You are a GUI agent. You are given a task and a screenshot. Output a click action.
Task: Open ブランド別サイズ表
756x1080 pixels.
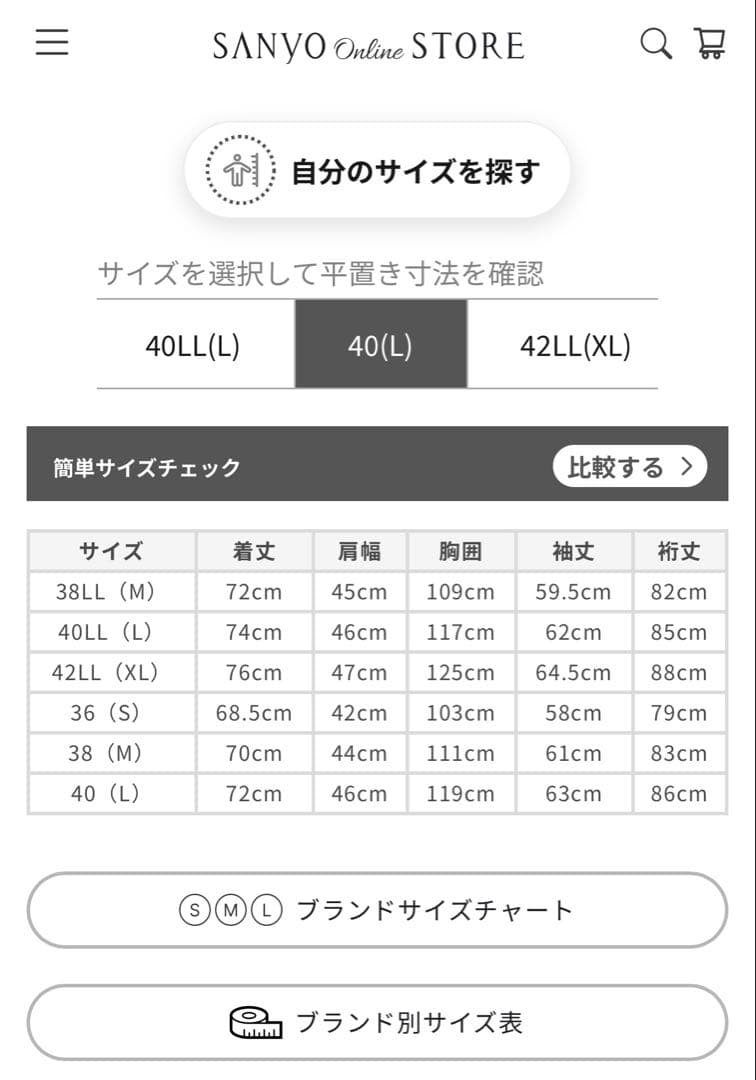377,1022
